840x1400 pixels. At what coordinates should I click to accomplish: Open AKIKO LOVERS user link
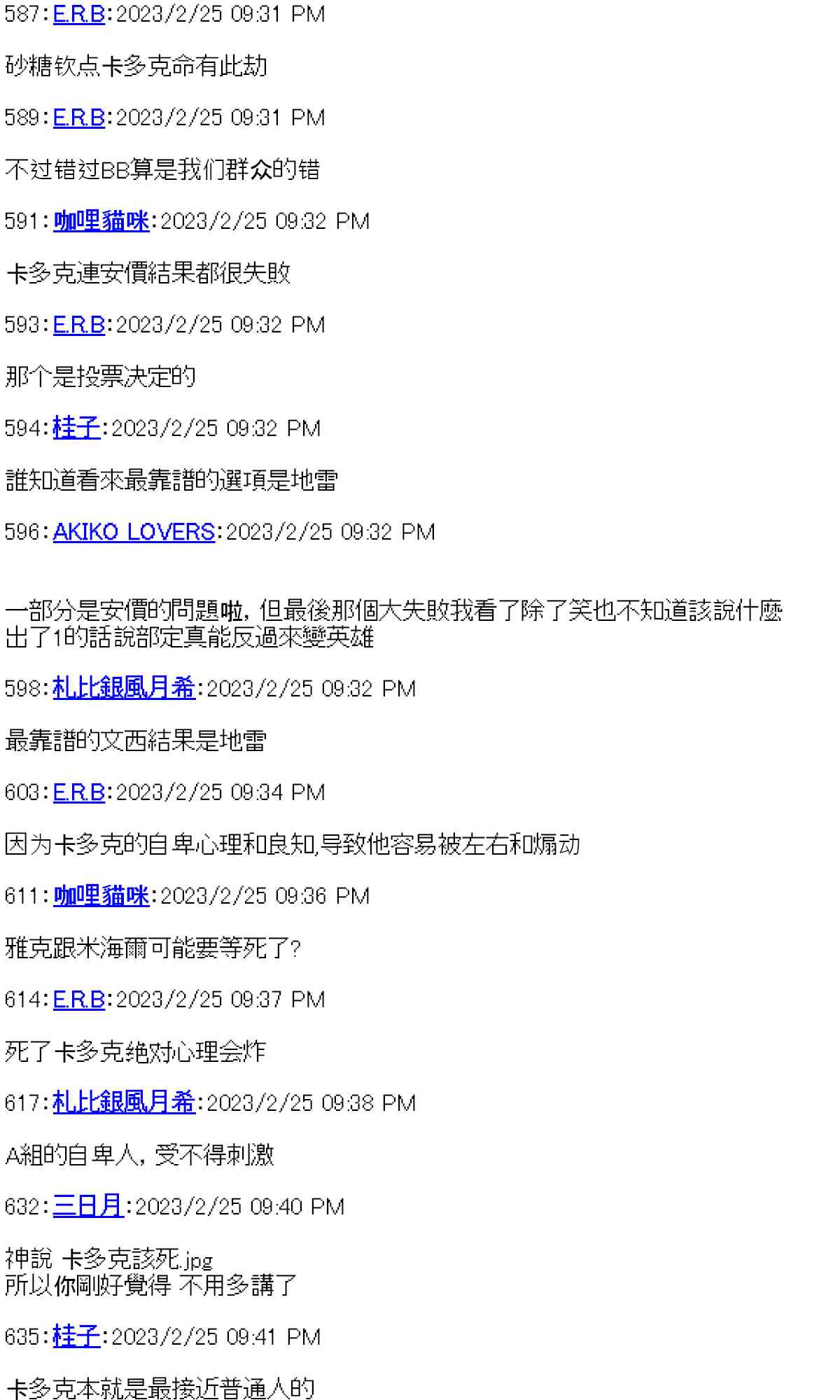point(134,532)
